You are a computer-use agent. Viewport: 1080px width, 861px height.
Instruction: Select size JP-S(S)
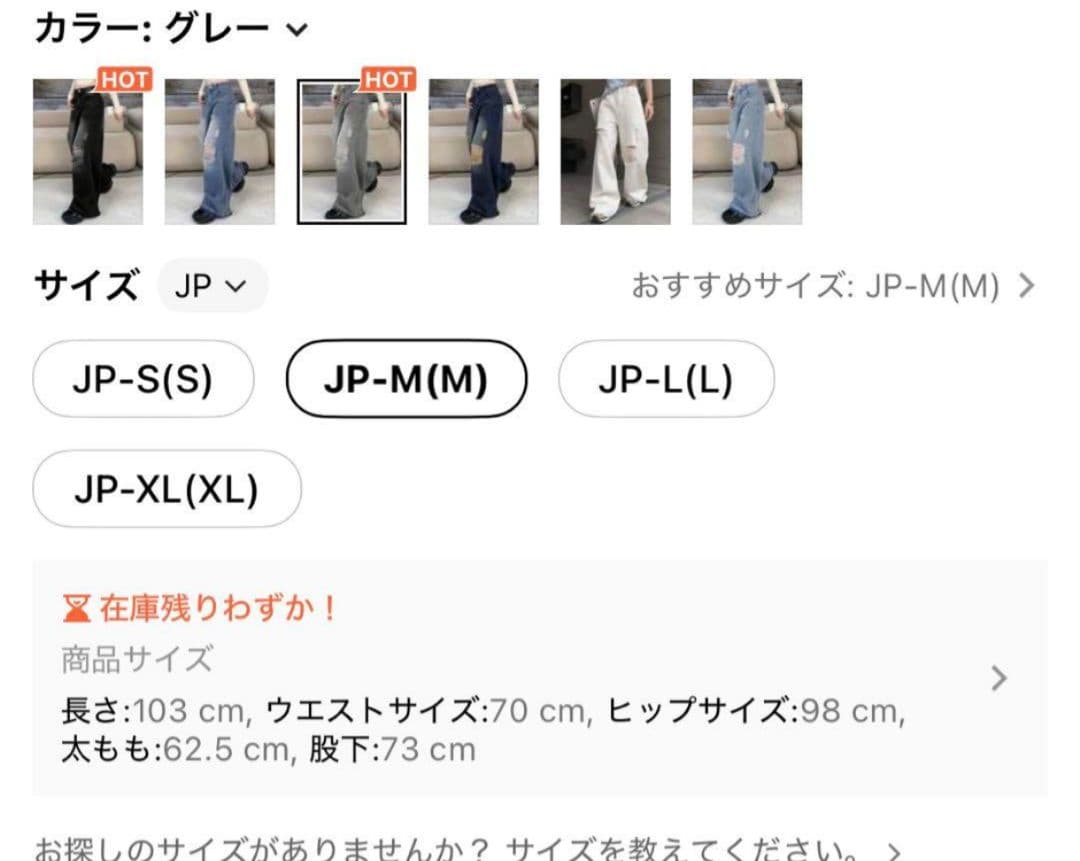coord(143,379)
